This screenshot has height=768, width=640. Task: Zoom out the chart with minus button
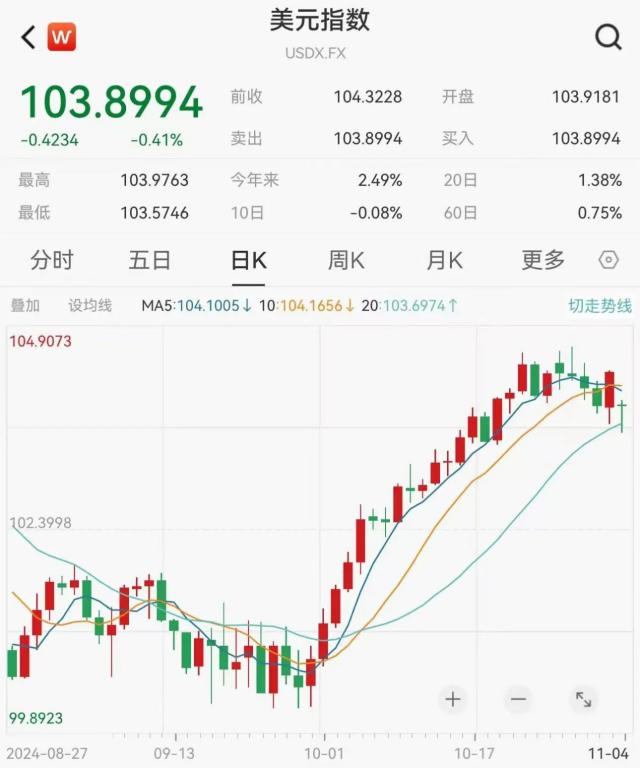(518, 699)
